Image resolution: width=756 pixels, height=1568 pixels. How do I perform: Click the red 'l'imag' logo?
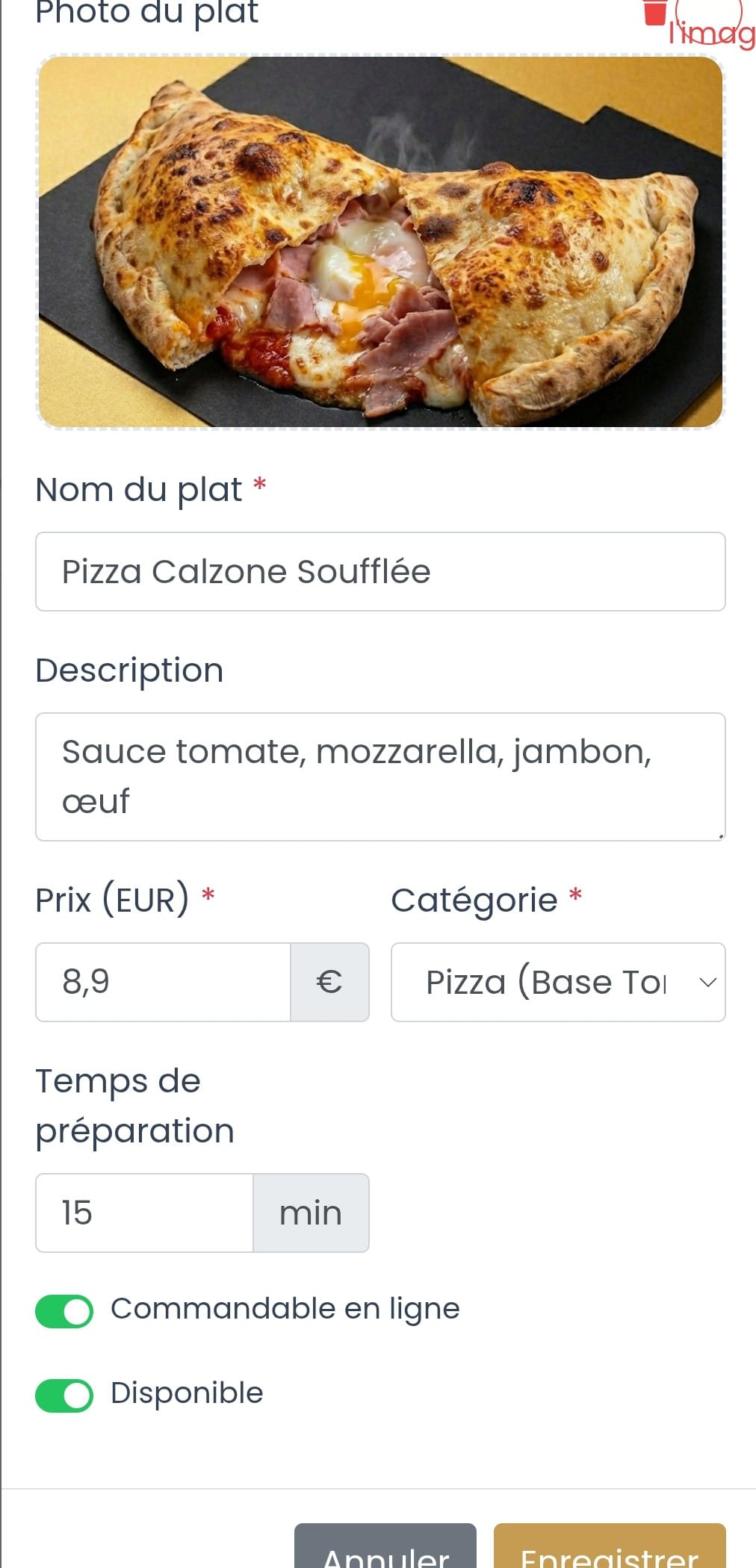point(706,30)
